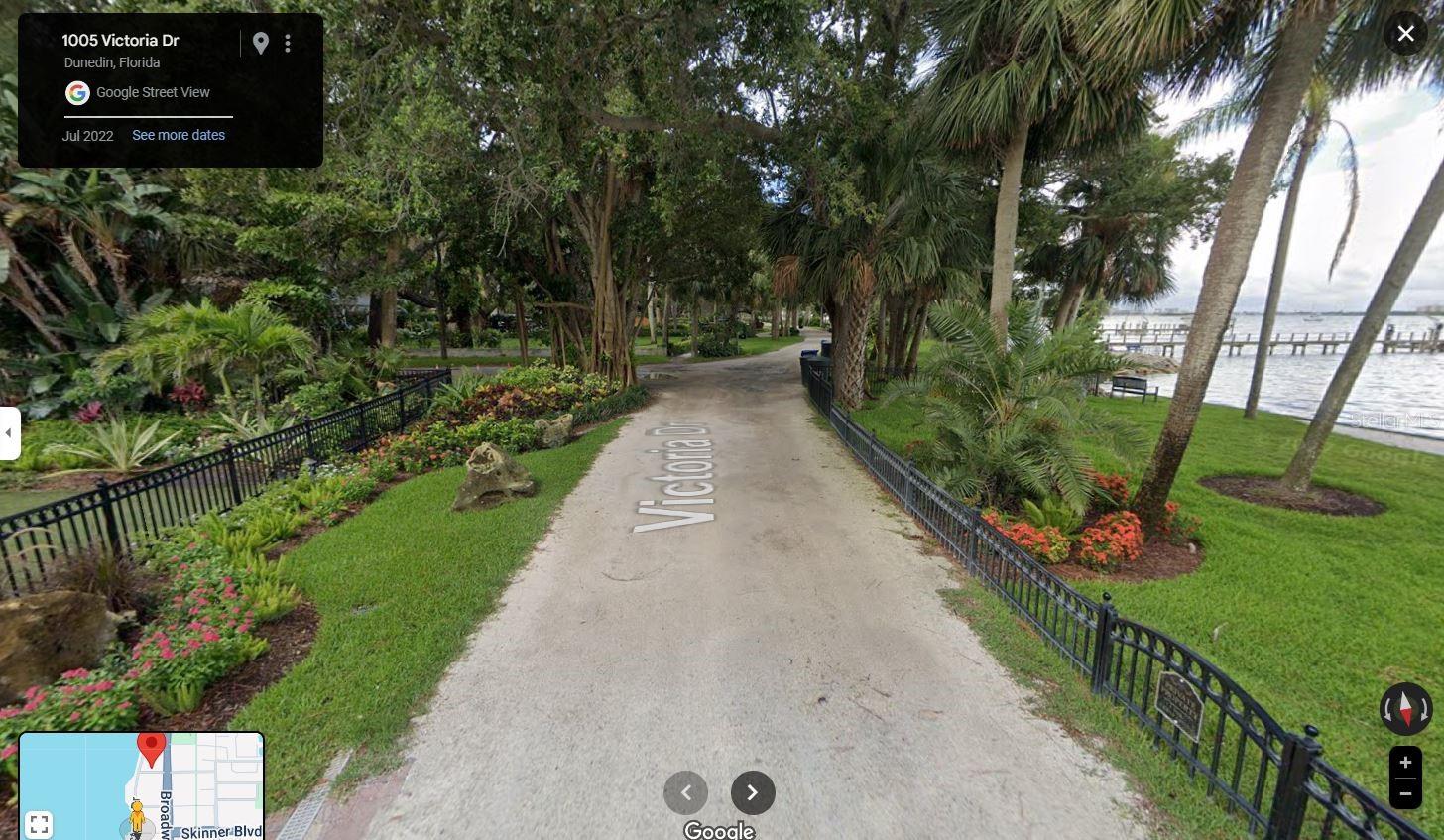Image resolution: width=1444 pixels, height=840 pixels.
Task: Zoom in on the Street View
Action: pyautogui.click(x=1405, y=763)
